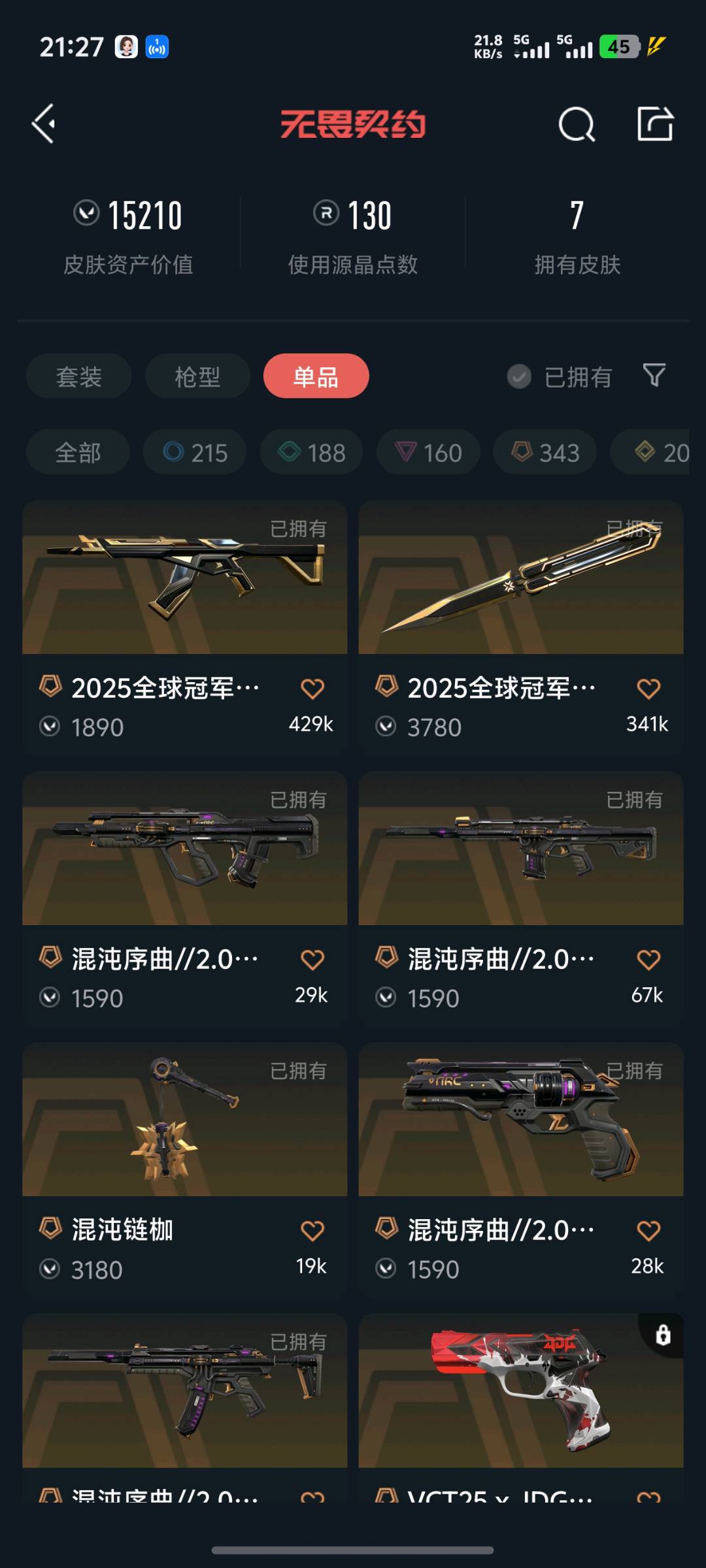Filter by the 343 tier chip
706x1568 pixels.
point(545,452)
